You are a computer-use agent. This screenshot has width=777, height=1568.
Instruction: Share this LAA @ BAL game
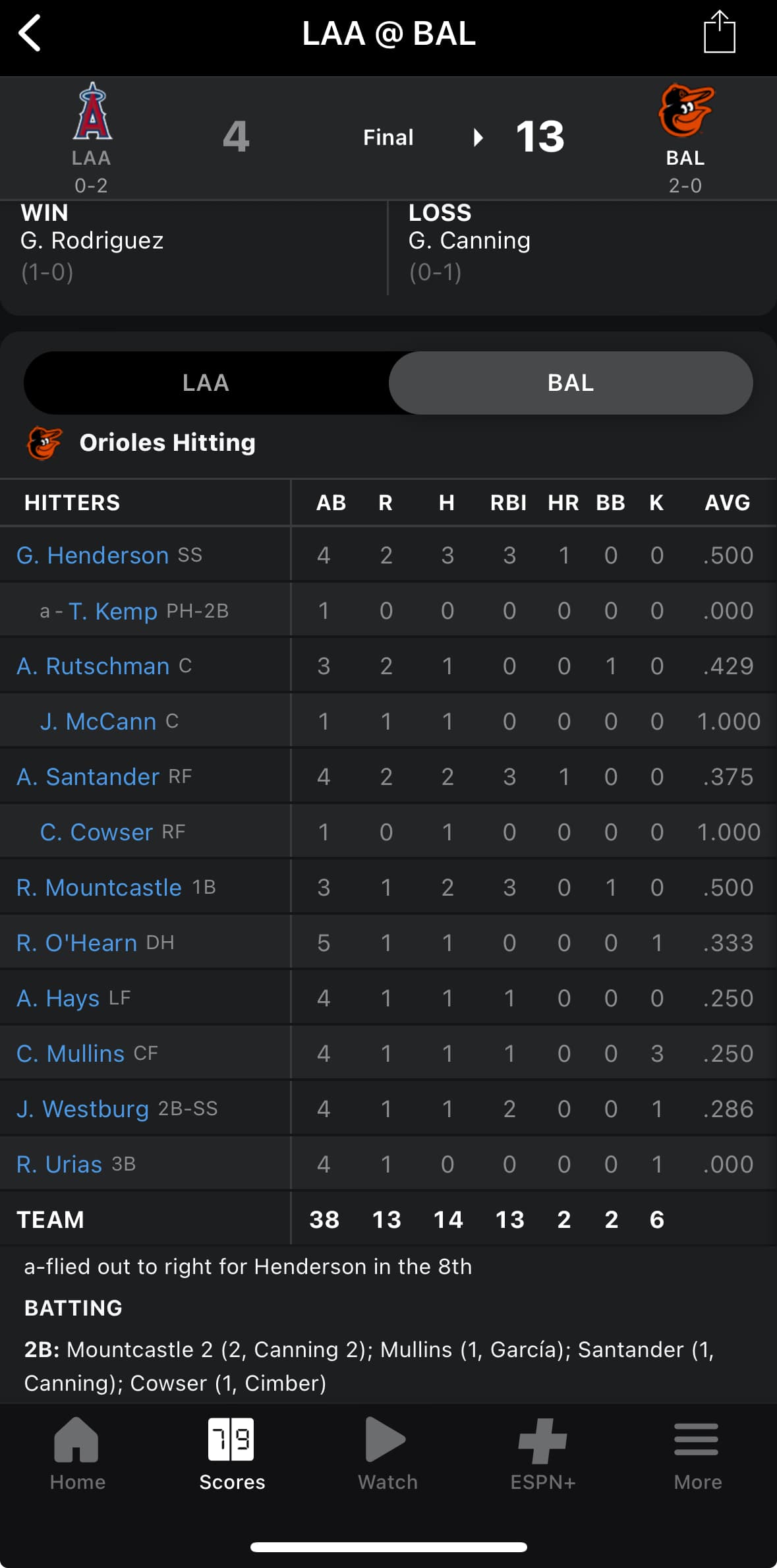tap(719, 32)
